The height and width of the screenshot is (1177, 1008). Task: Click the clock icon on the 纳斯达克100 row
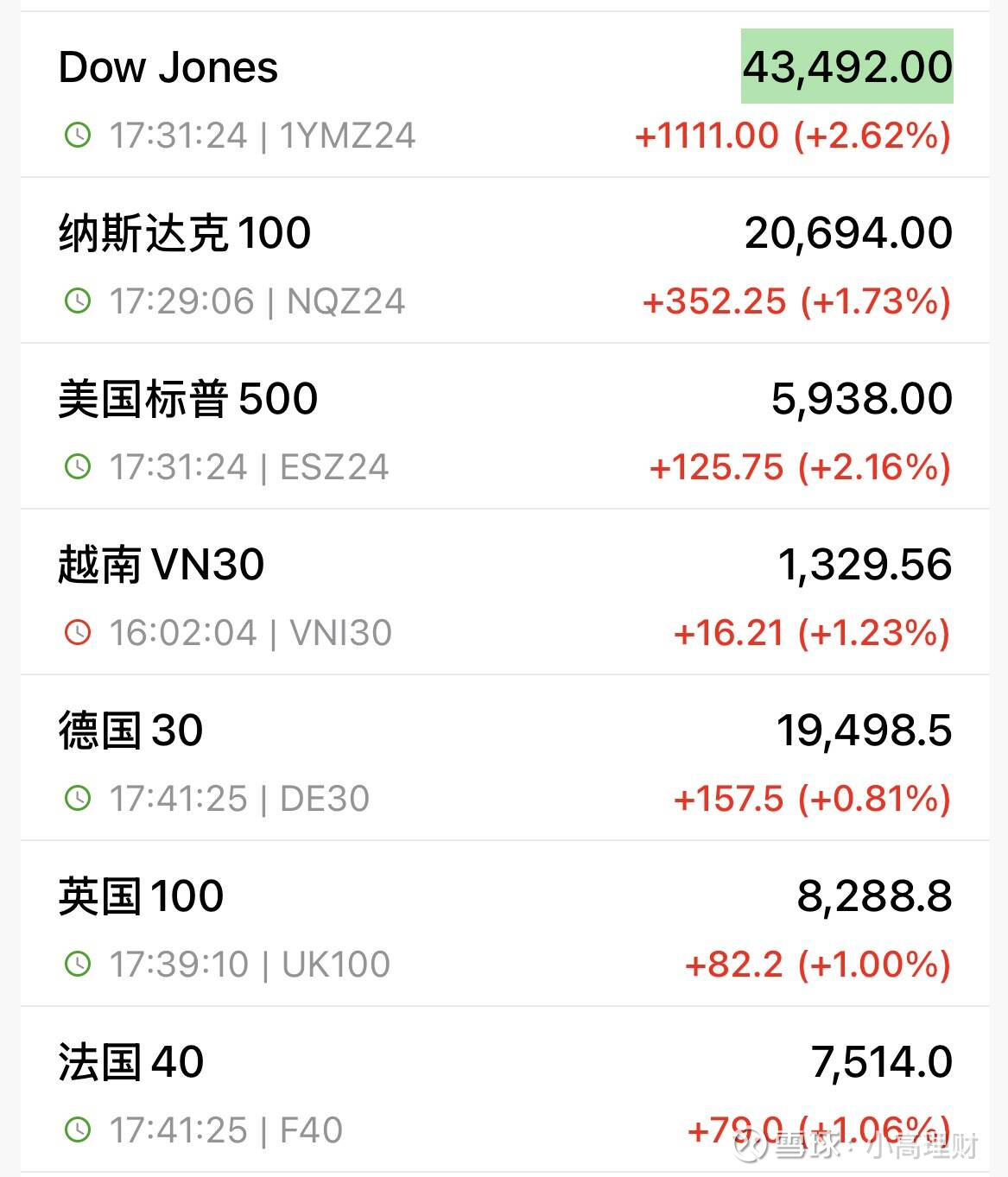coord(79,301)
